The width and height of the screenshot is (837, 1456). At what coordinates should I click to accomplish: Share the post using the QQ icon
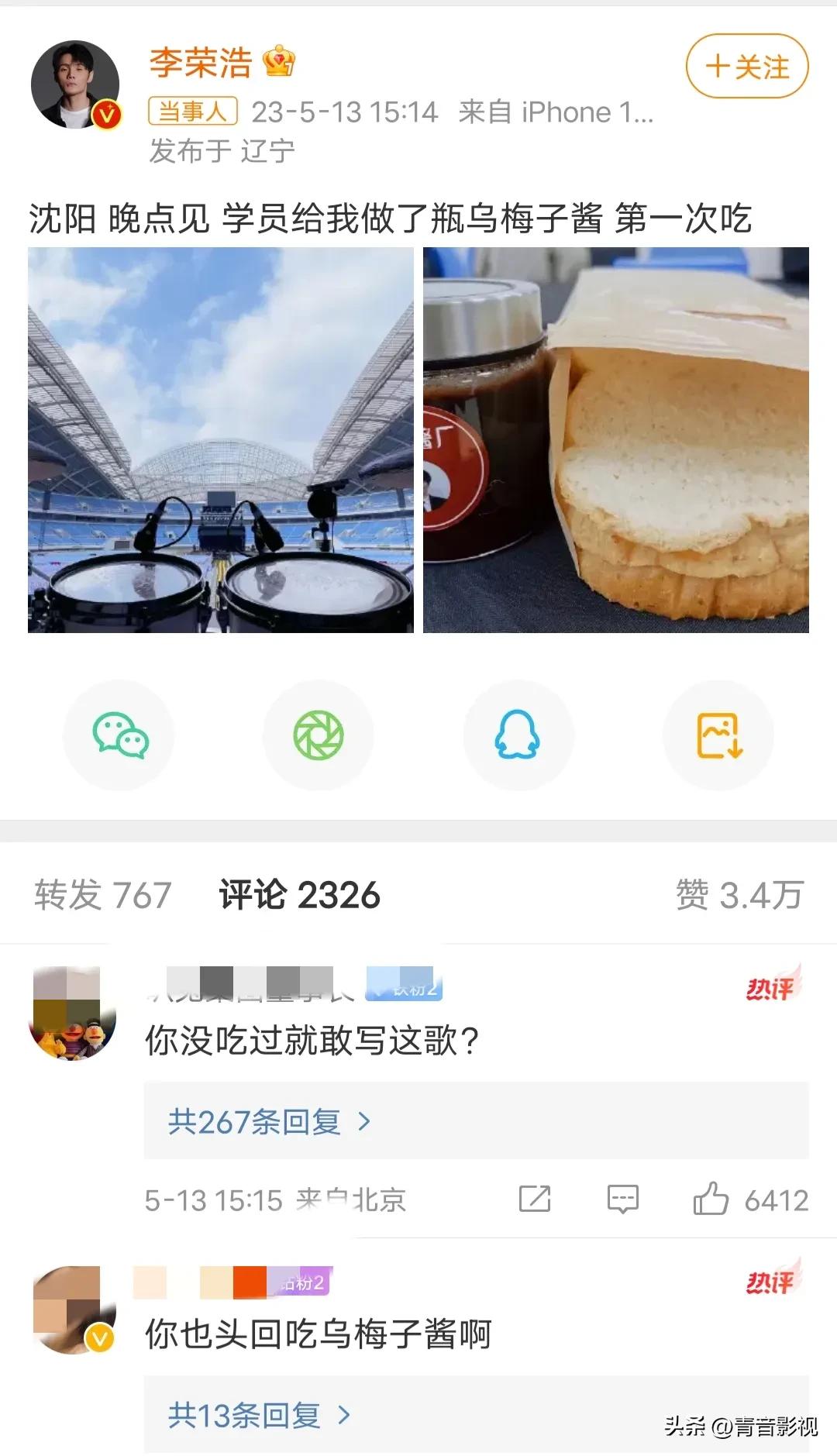coord(518,735)
